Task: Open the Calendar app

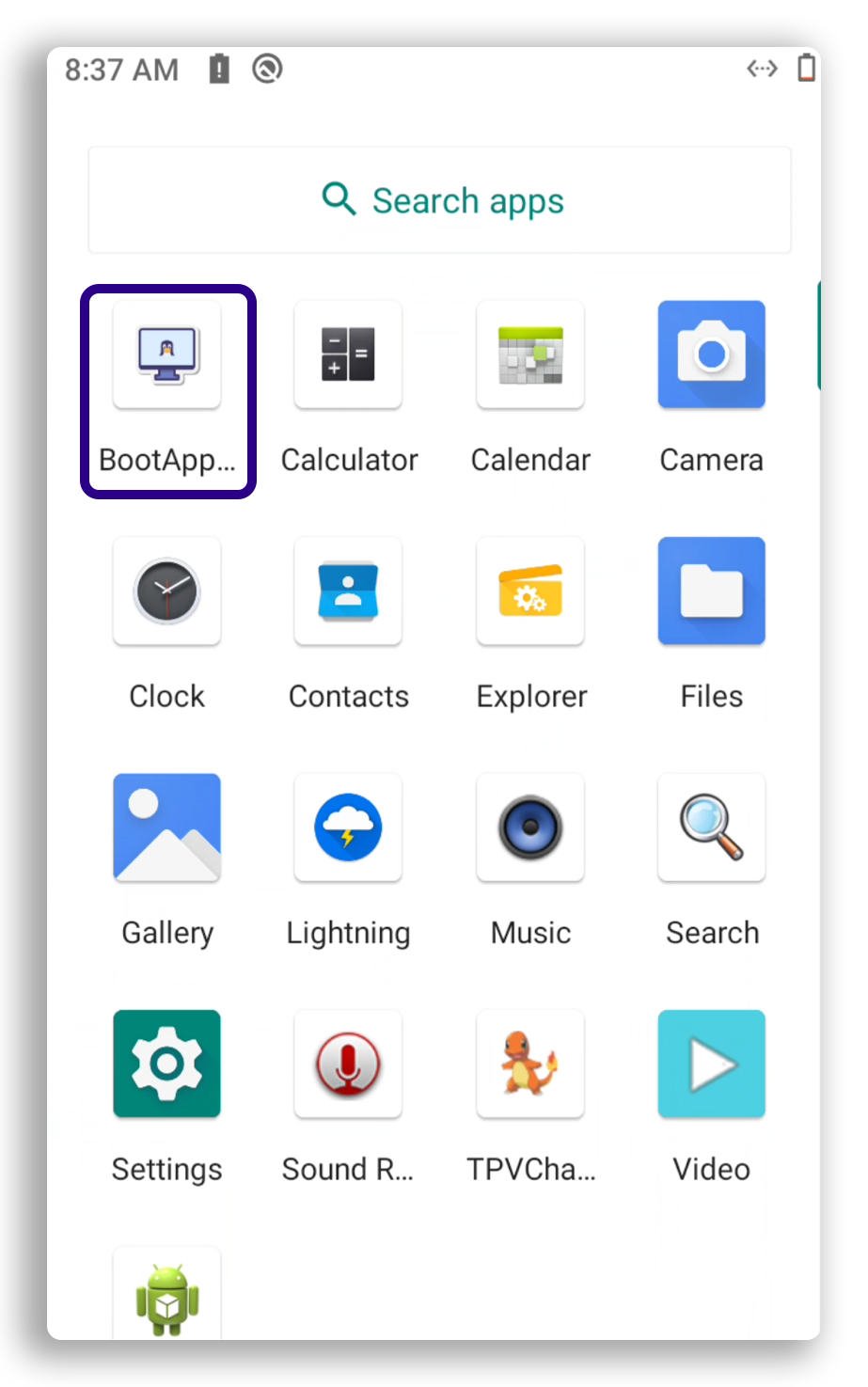Action: 530,356
